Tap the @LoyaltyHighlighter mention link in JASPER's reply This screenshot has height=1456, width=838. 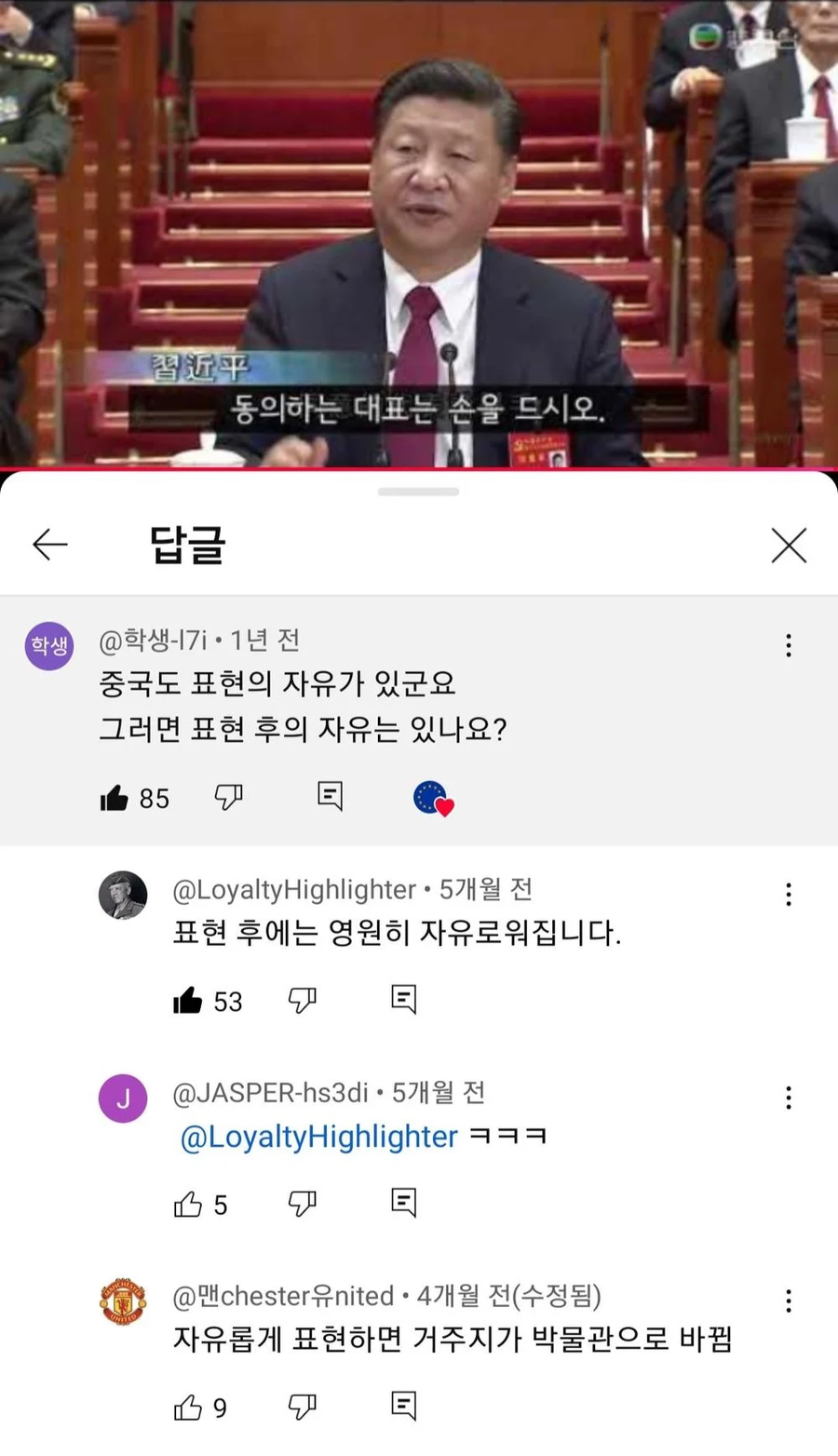tap(317, 1136)
